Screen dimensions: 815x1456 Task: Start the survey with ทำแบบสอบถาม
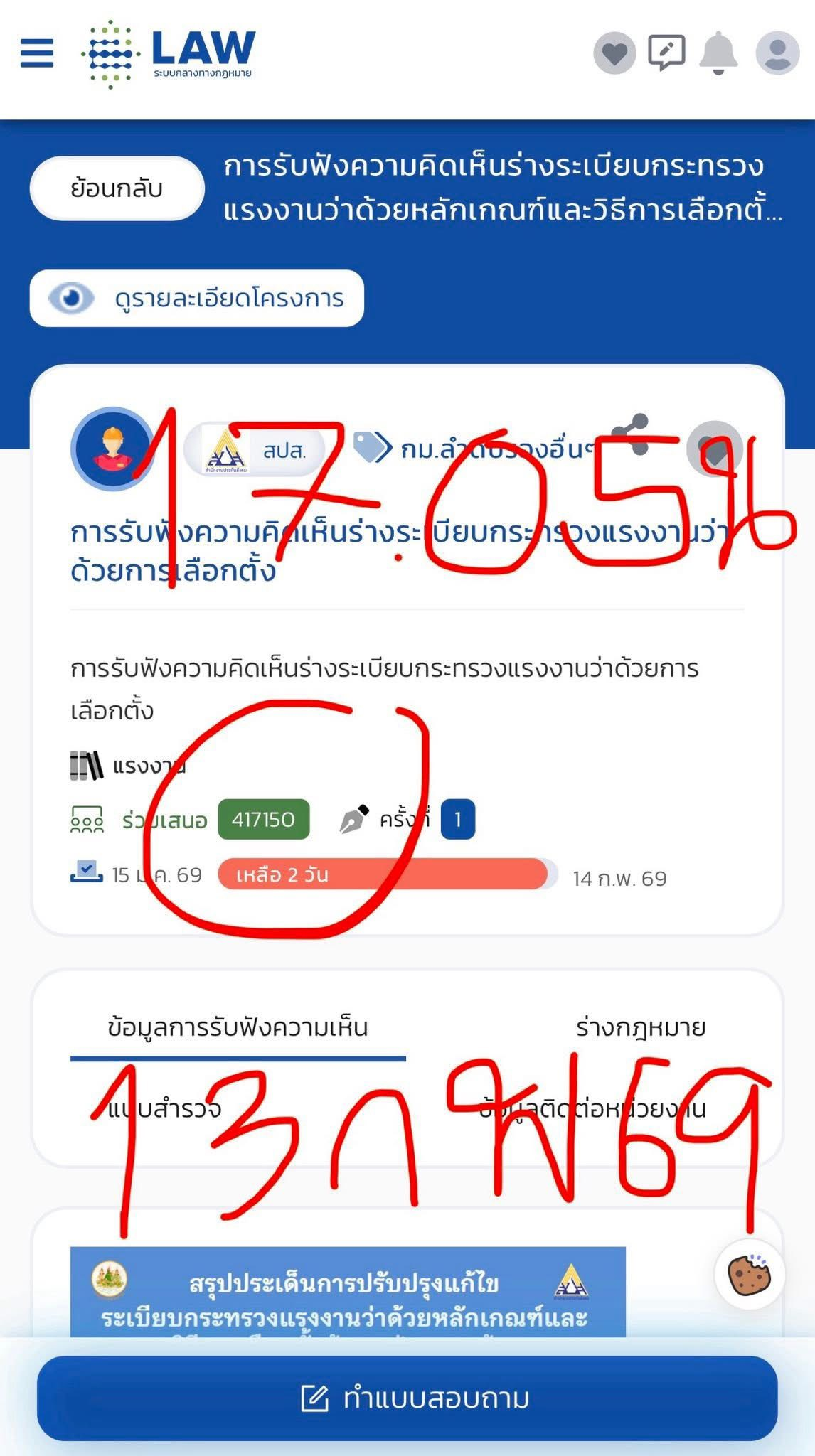click(x=407, y=1398)
